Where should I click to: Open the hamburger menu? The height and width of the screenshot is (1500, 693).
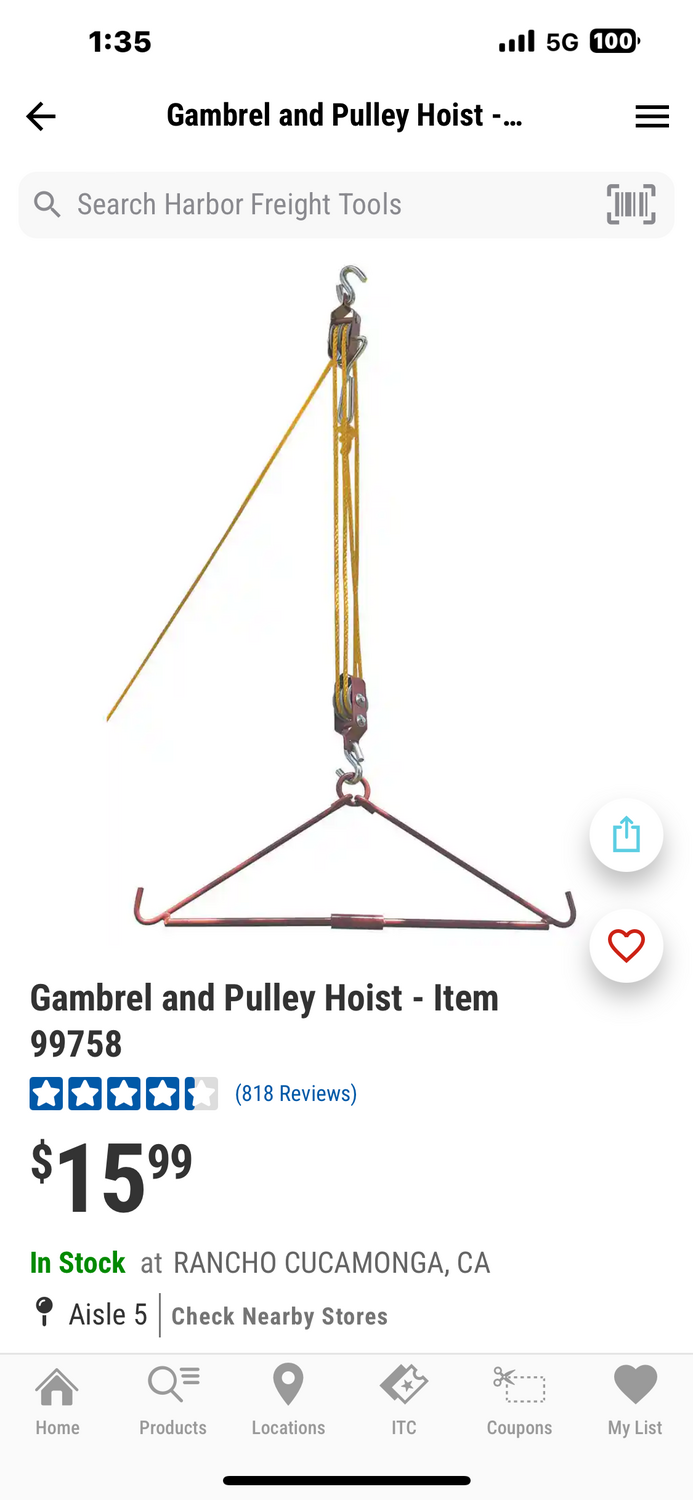[652, 117]
